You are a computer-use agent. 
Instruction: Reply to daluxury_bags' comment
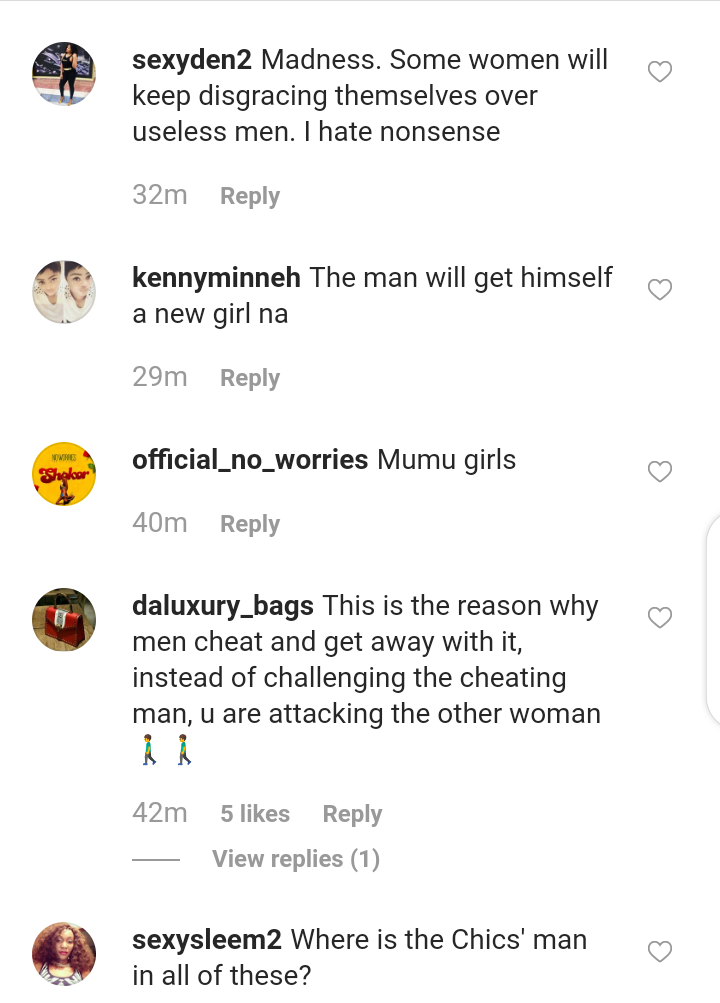pos(352,814)
